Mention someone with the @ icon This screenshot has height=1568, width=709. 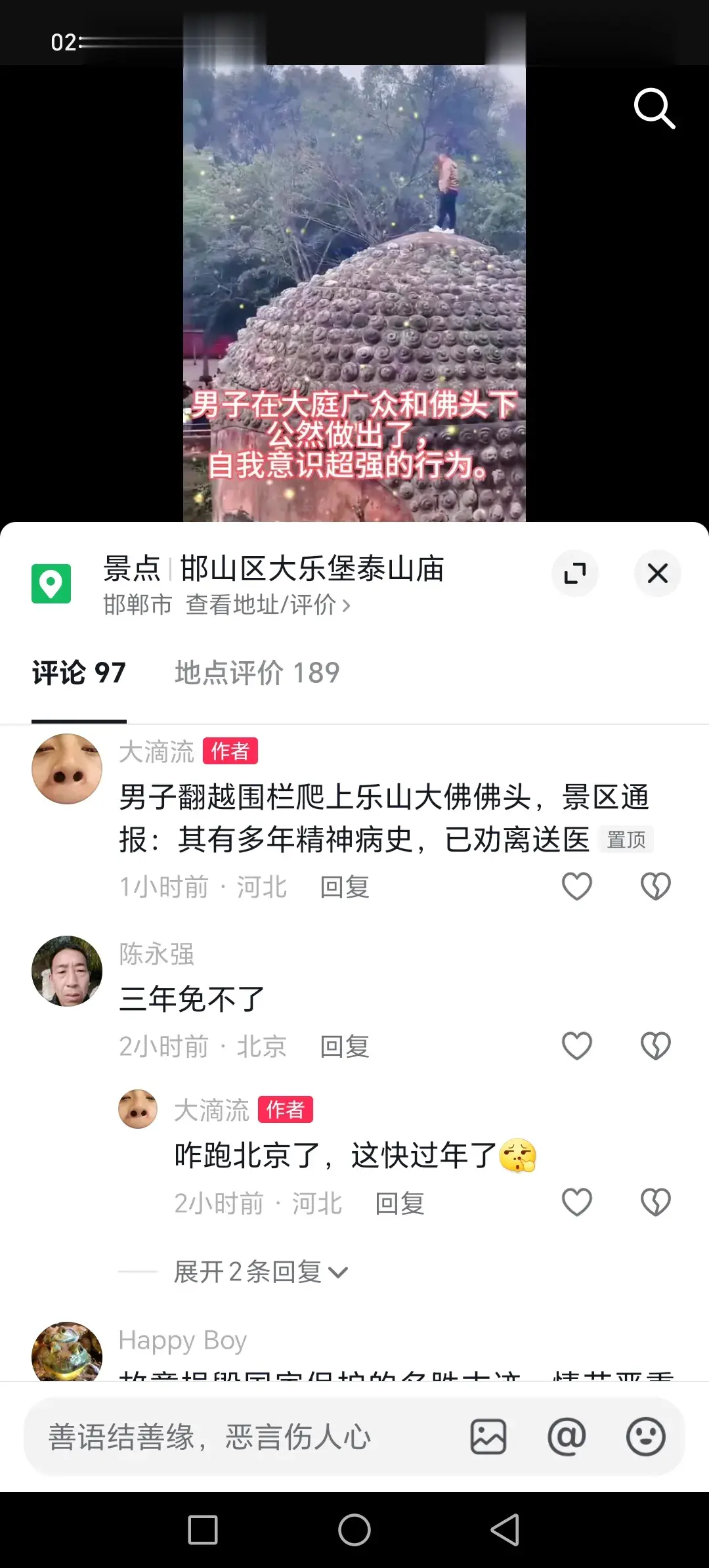click(567, 1437)
